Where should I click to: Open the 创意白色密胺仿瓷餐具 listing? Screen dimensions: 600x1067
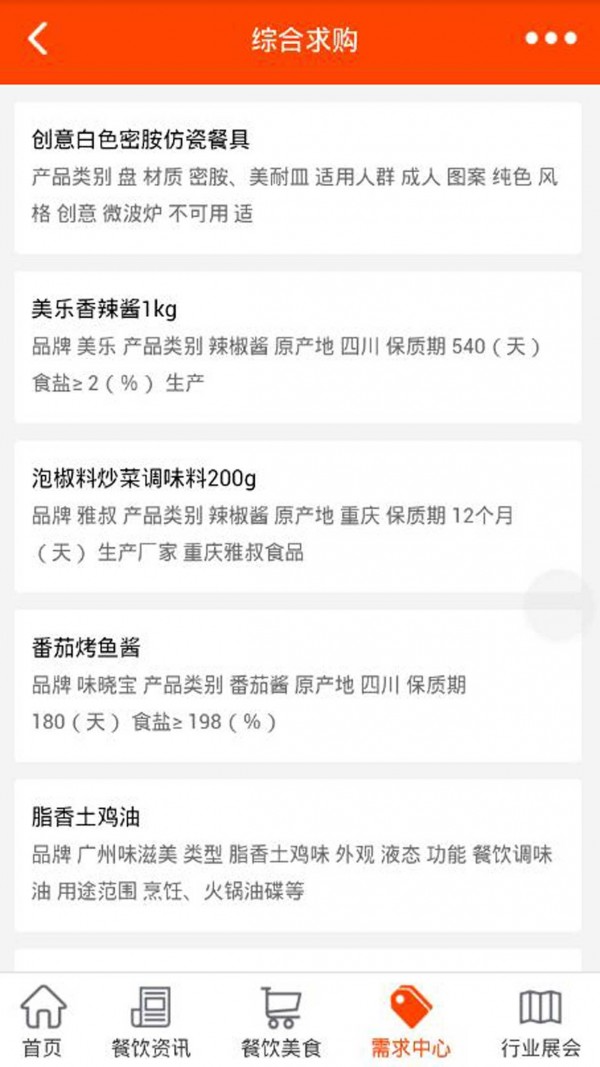pyautogui.click(x=297, y=177)
